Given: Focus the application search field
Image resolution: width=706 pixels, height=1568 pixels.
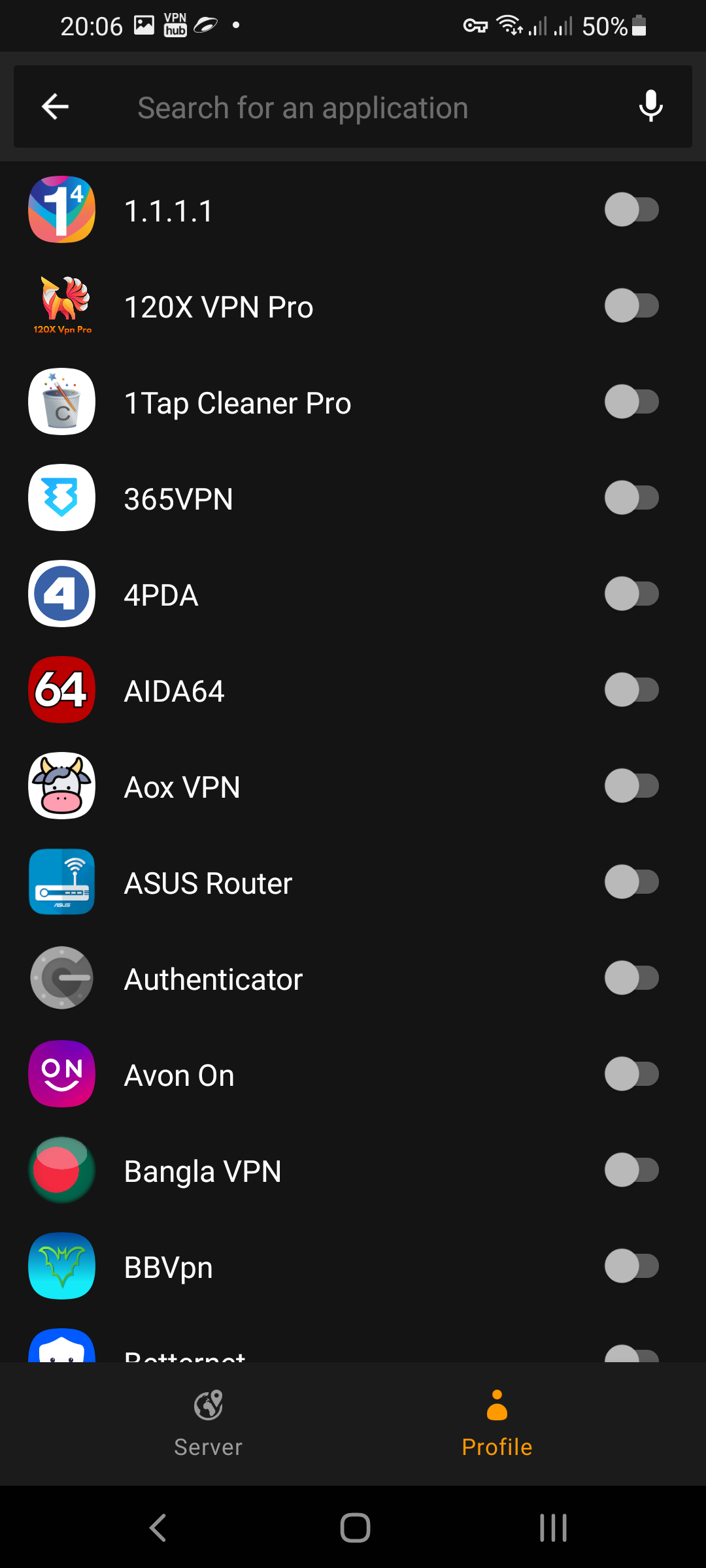Looking at the screenshot, I should [353, 108].
